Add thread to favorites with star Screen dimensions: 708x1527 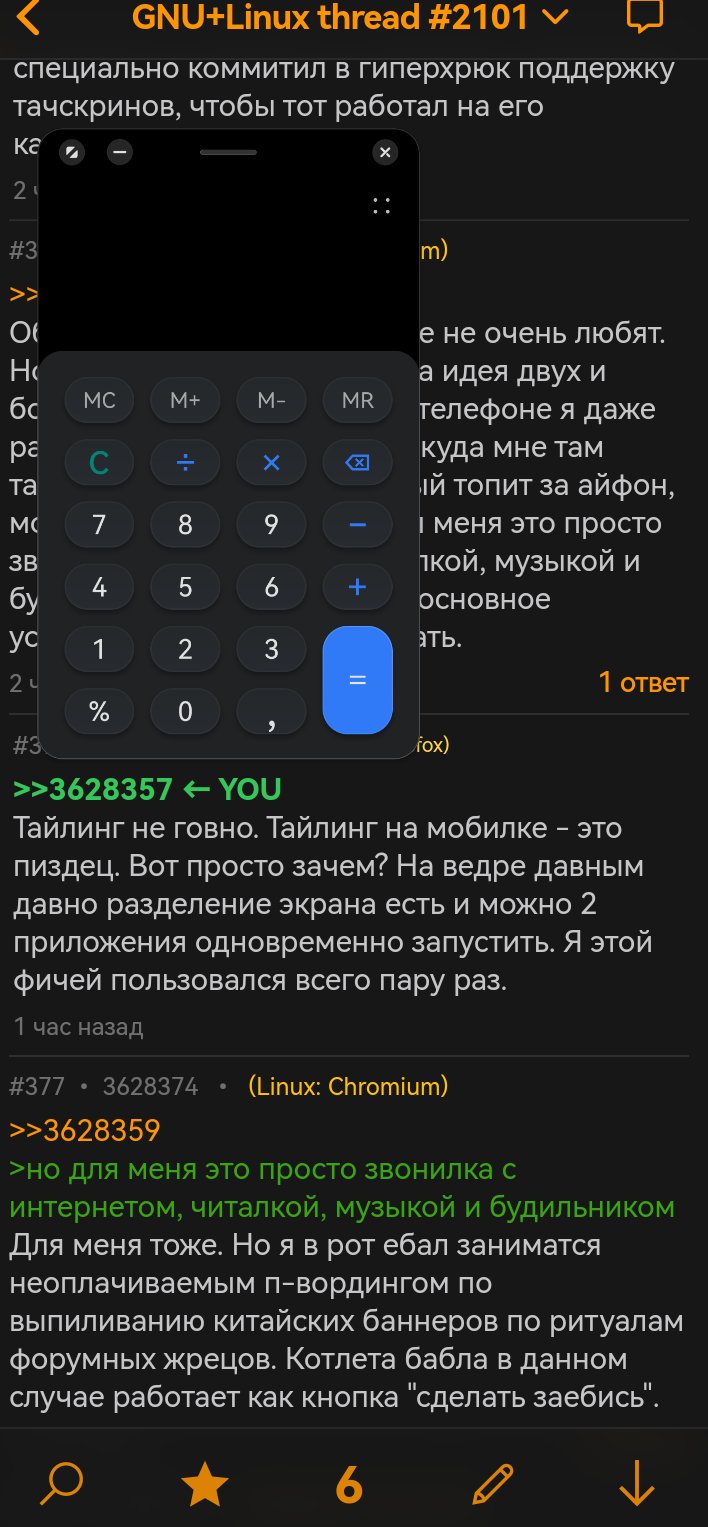click(x=205, y=1483)
